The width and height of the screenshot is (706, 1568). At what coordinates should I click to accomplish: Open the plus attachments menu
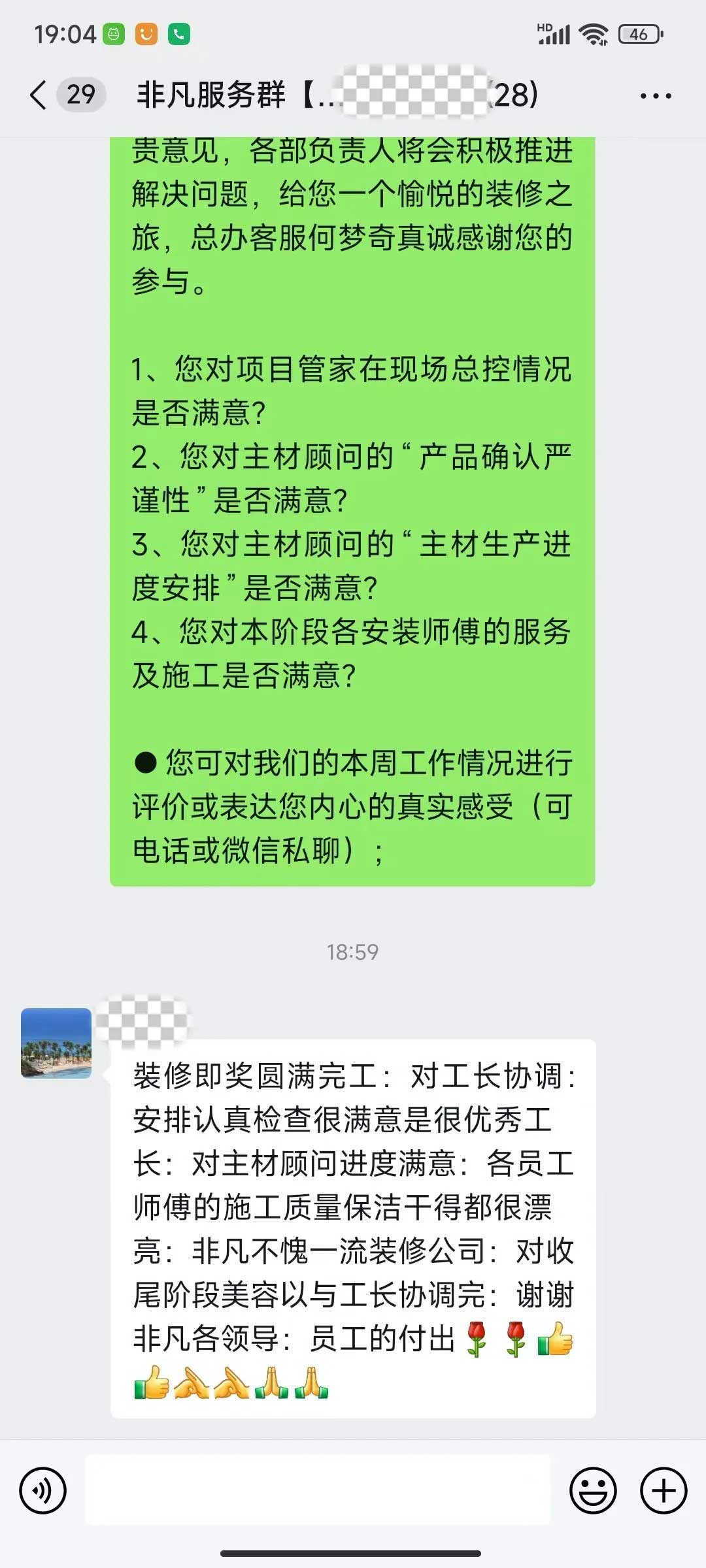664,1491
